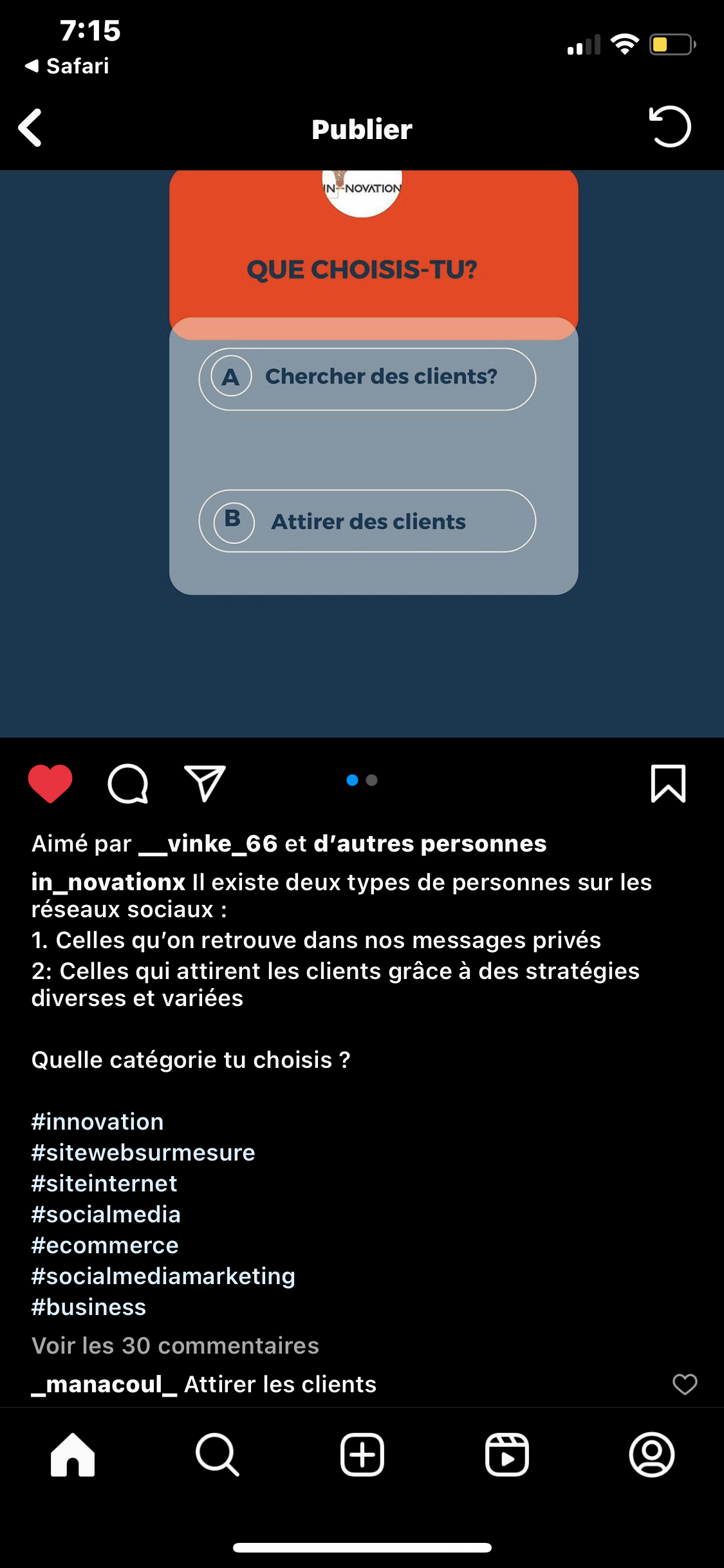Open the in_novationx profile from the caption
This screenshot has height=1568, width=724.
[108, 882]
